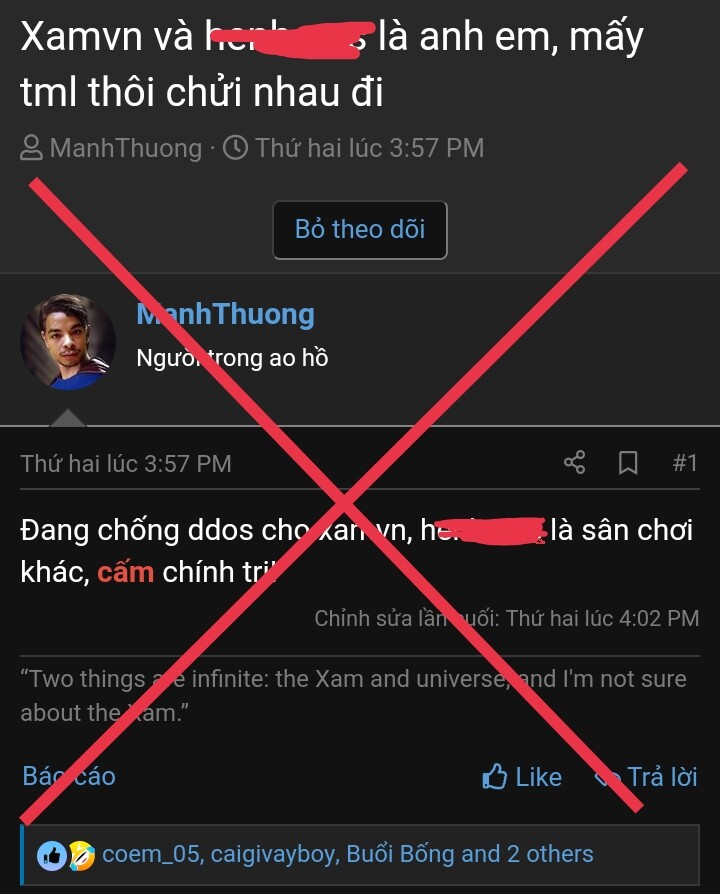Viewport: 720px width, 894px height.
Task: Report the post via Báo cáo
Action: pos(69,776)
